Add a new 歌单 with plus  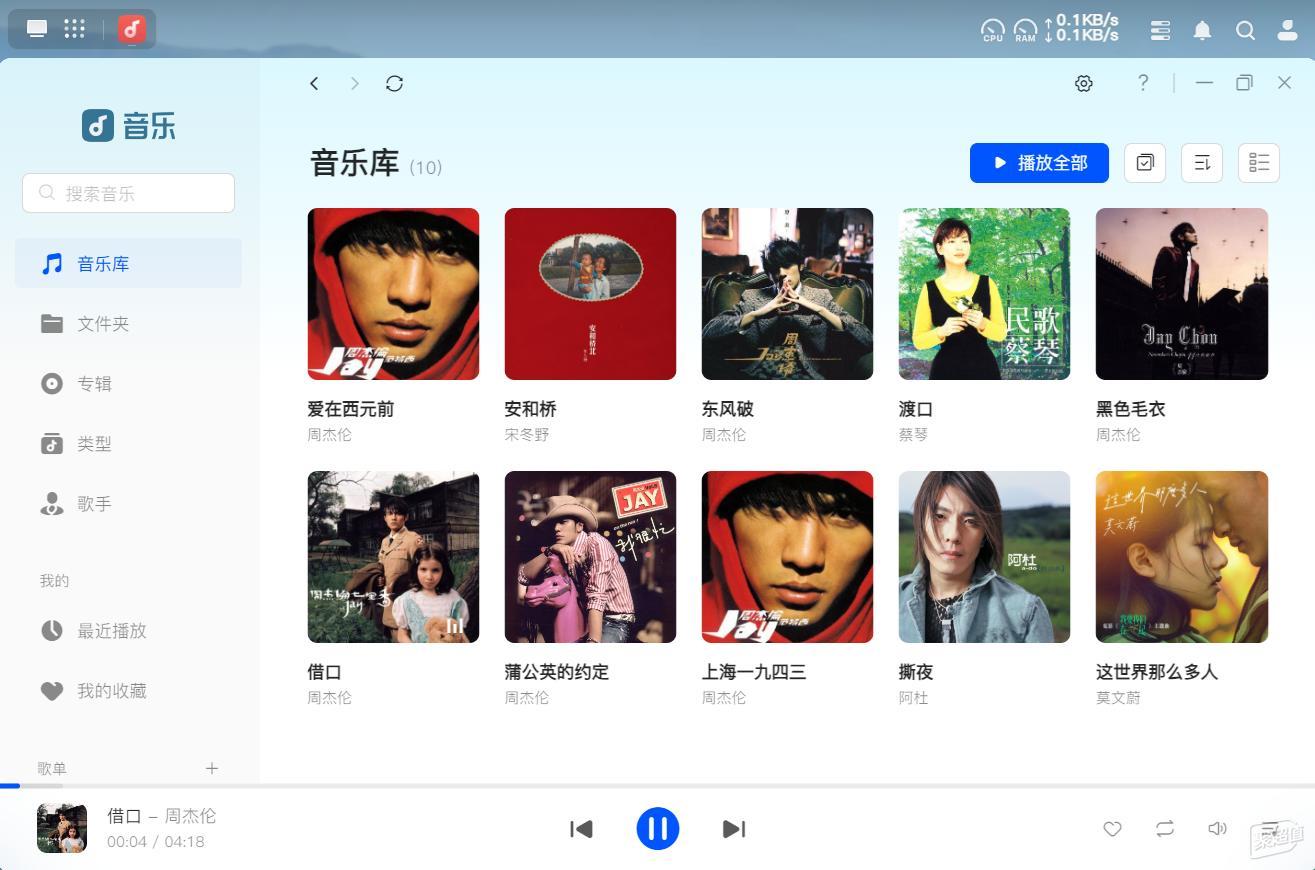(x=212, y=768)
